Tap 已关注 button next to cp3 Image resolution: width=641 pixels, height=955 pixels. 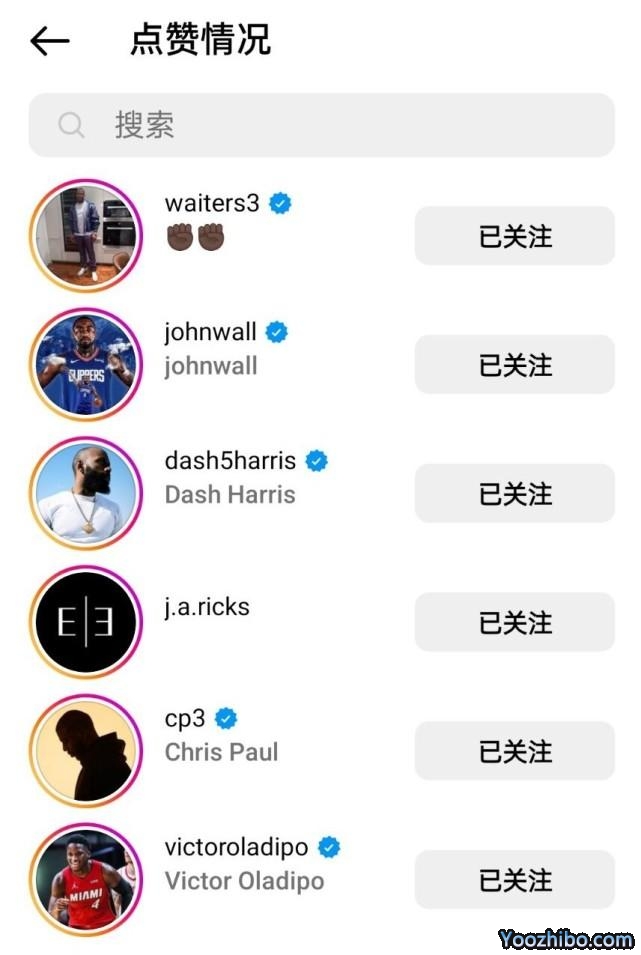[514, 751]
